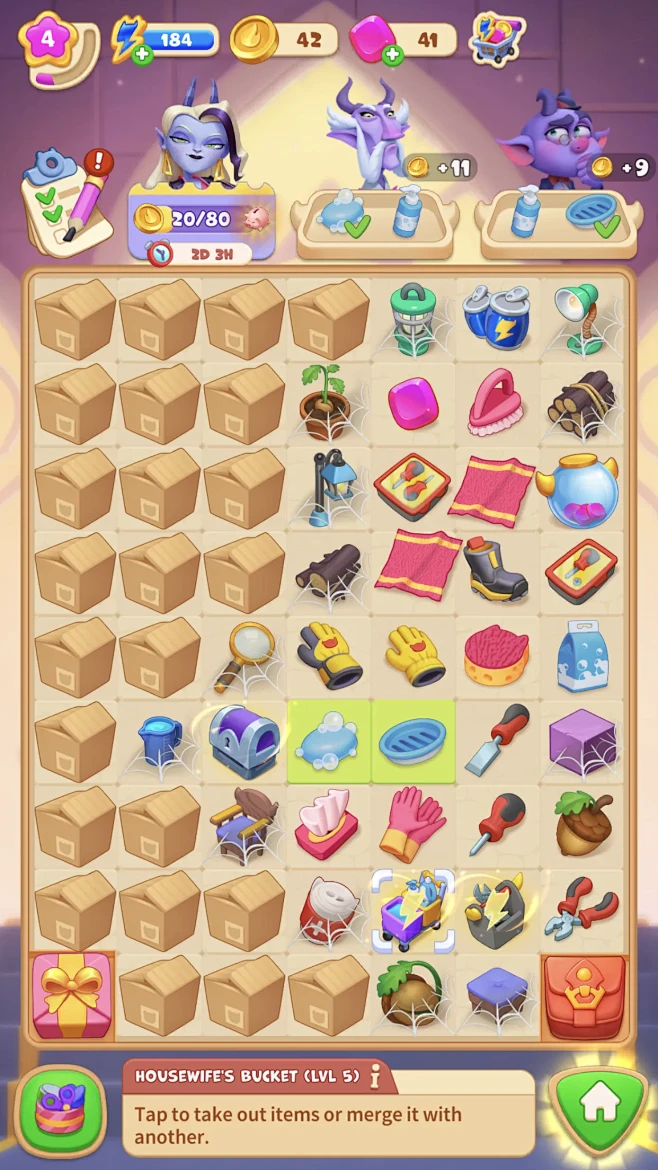
Task: Select the highlighted blue soap dish
Action: coord(413,741)
